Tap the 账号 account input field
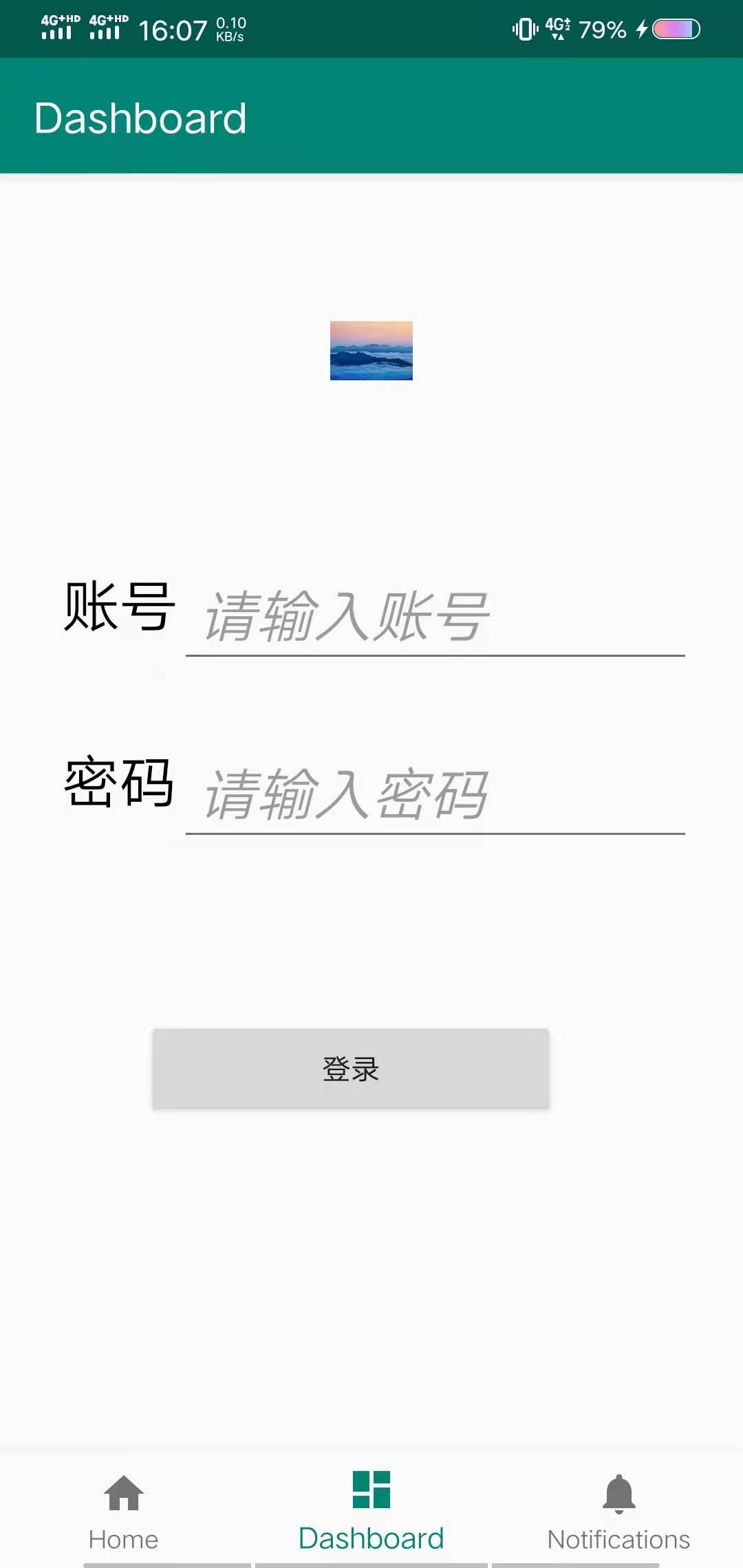Viewport: 743px width, 1568px height. click(x=435, y=617)
